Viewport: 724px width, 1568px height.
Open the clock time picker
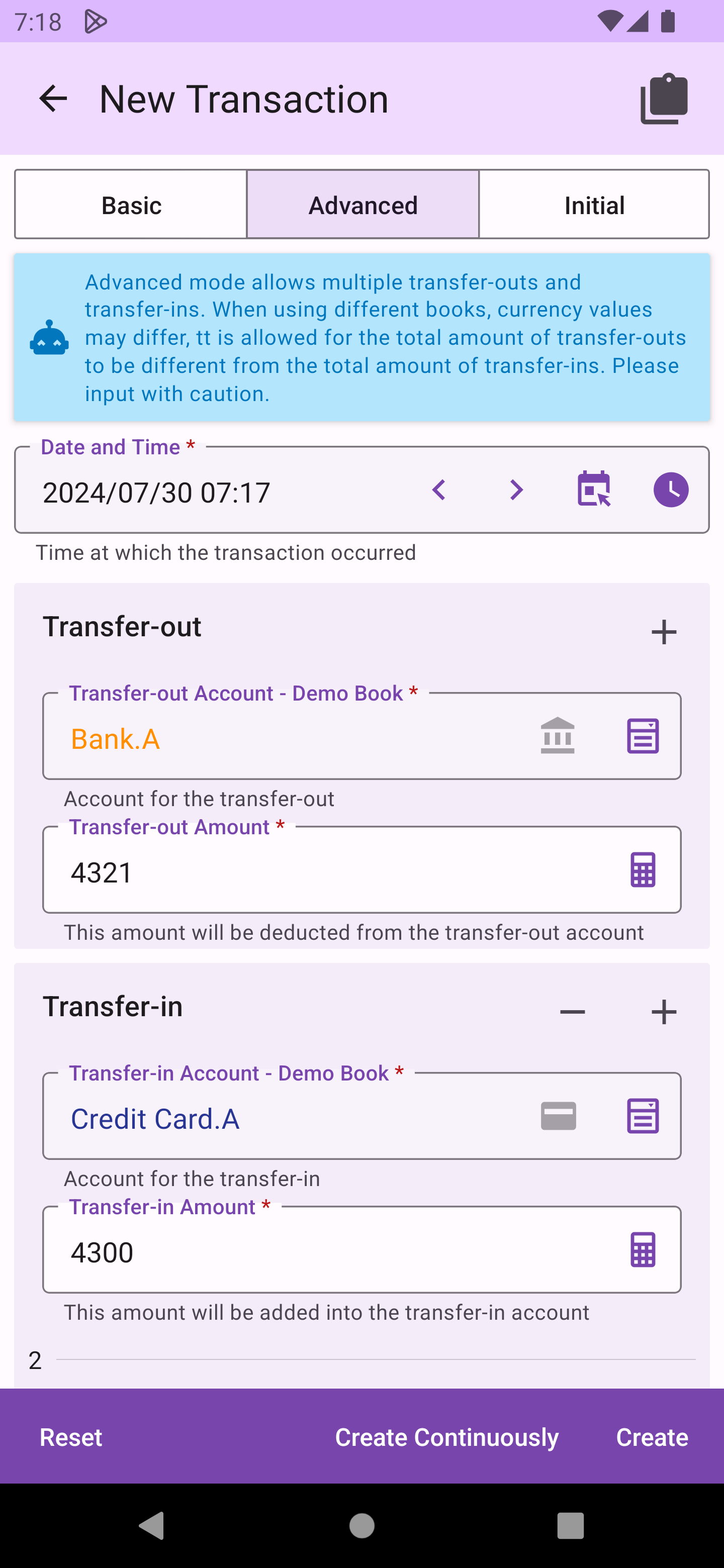pyautogui.click(x=671, y=490)
